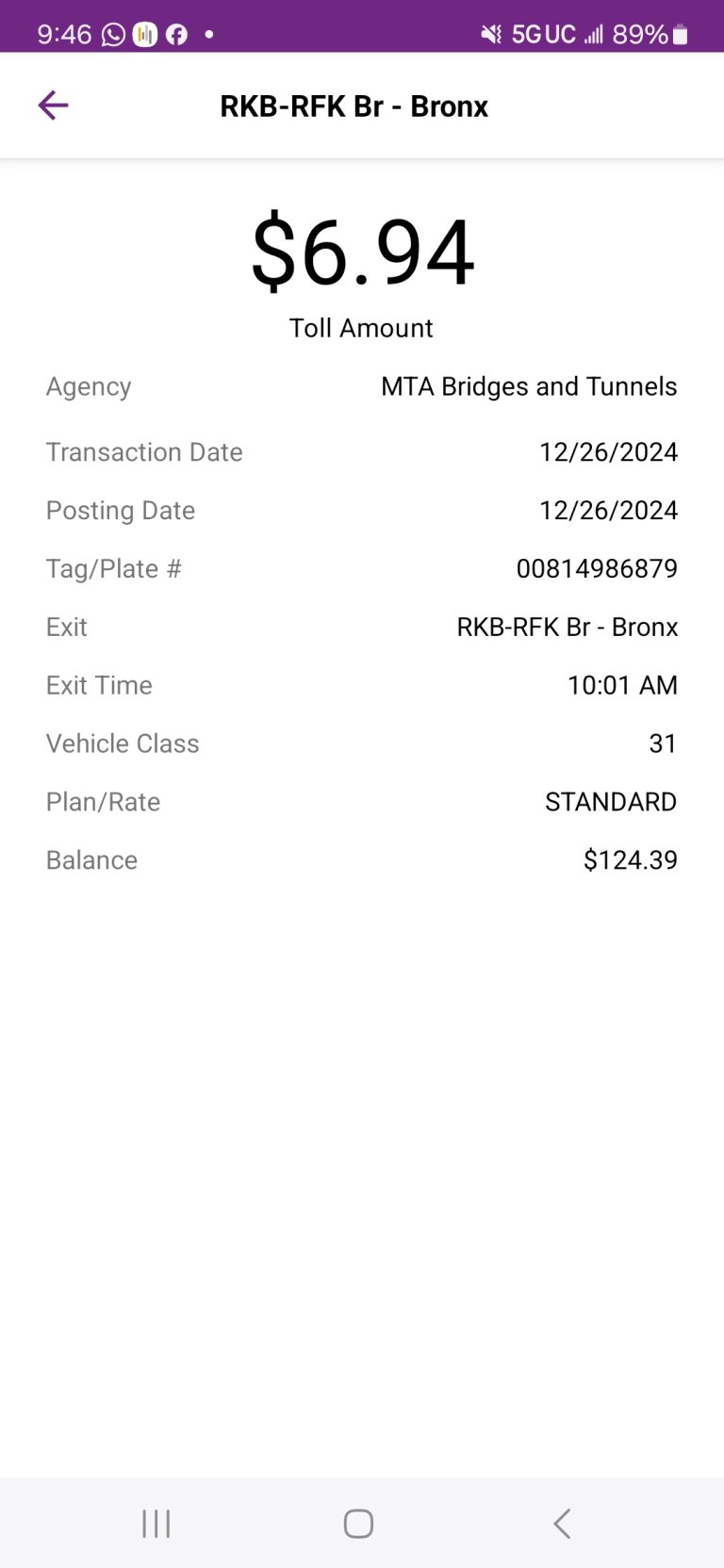Open the recent apps view
Image resolution: width=724 pixels, height=1568 pixels.
(x=156, y=1524)
